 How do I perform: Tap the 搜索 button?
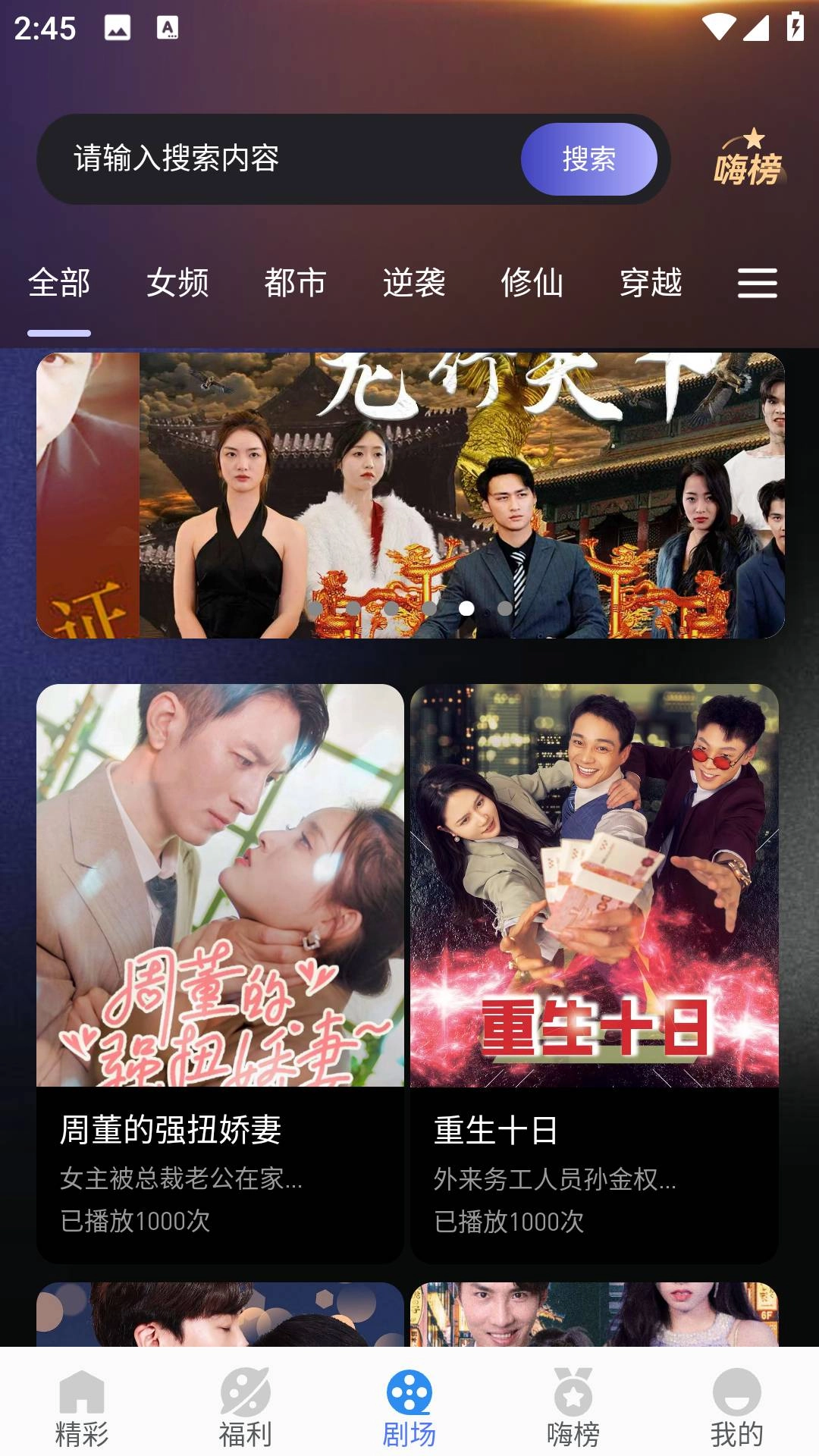[x=589, y=159]
